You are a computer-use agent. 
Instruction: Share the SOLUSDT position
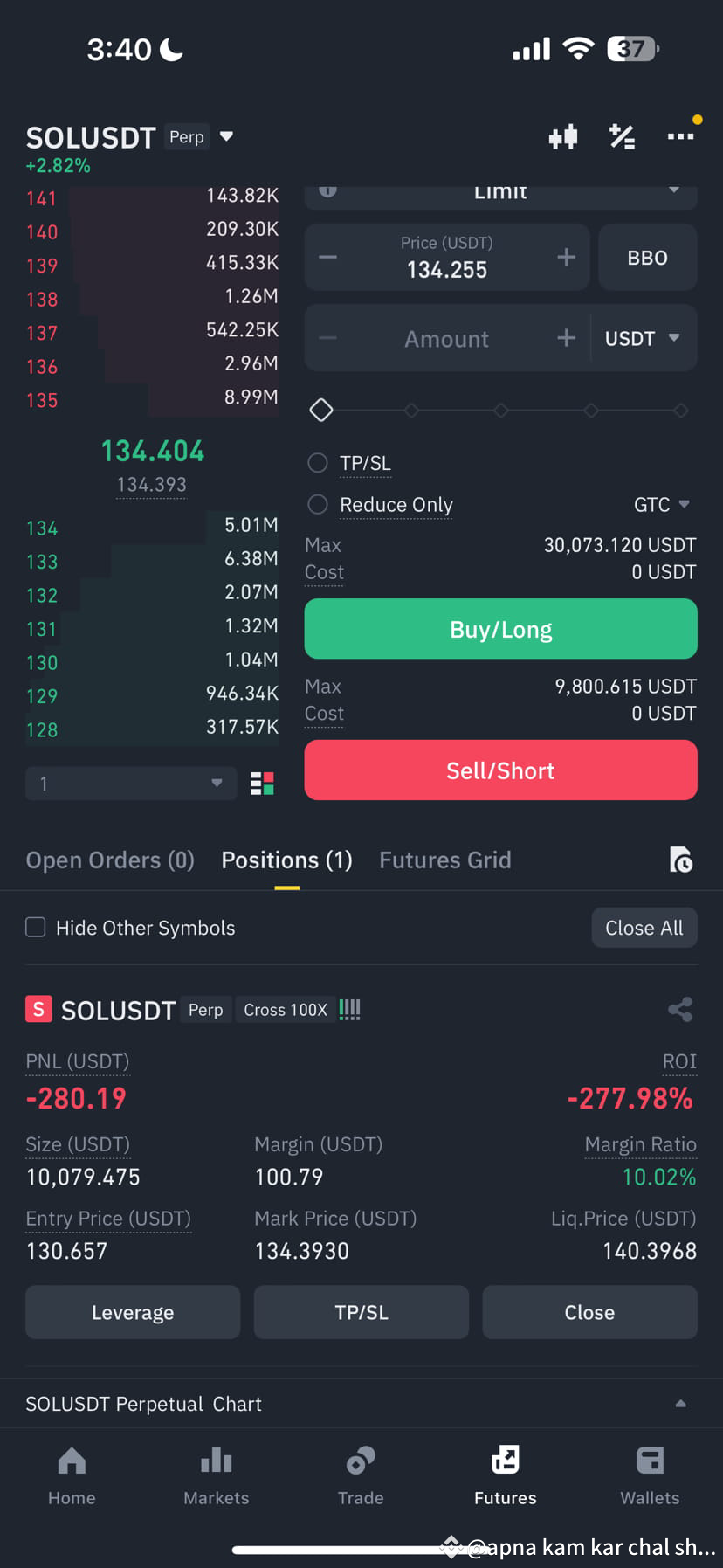tap(680, 1009)
